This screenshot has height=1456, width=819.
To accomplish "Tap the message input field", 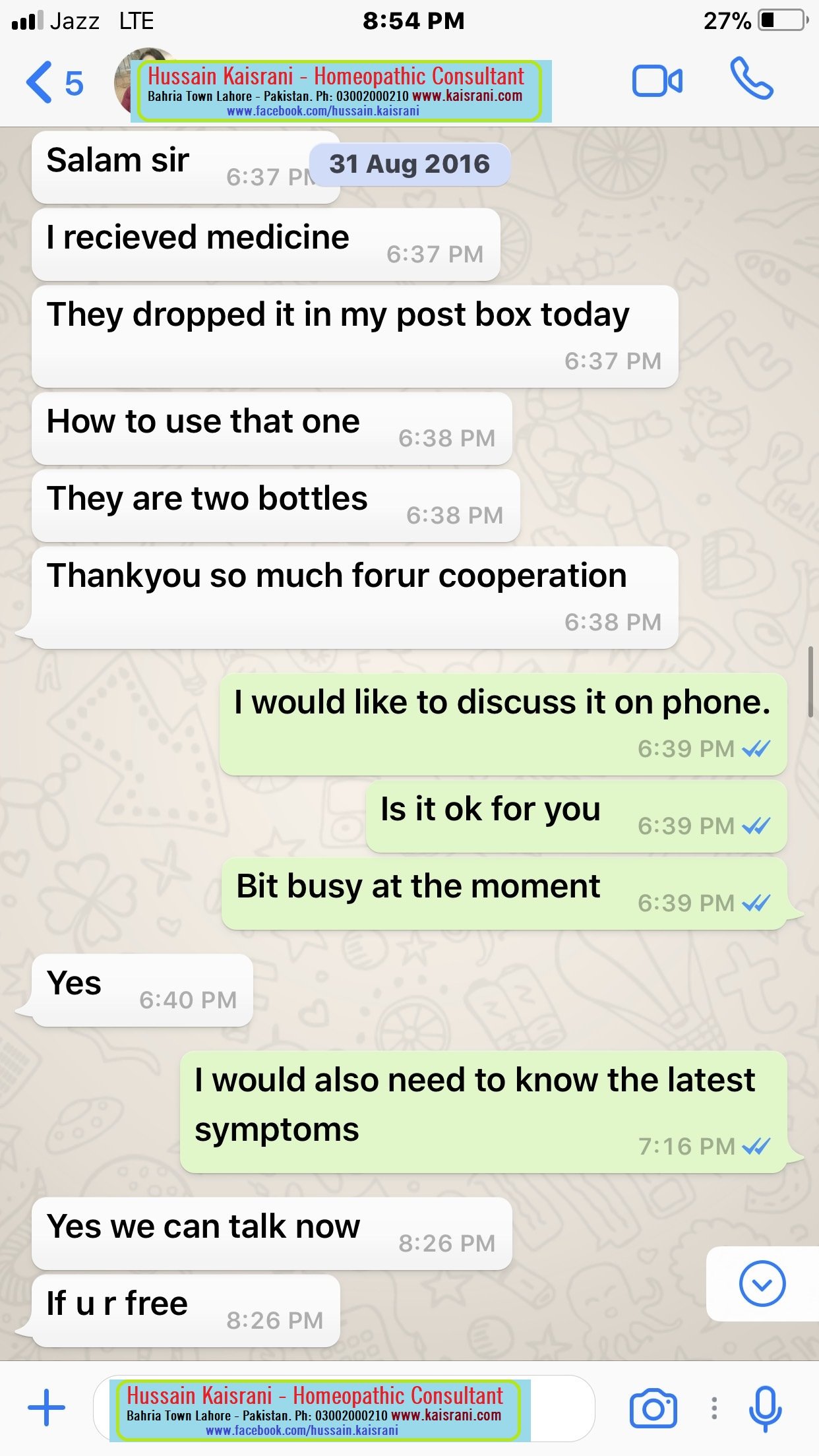I will [x=343, y=1409].
